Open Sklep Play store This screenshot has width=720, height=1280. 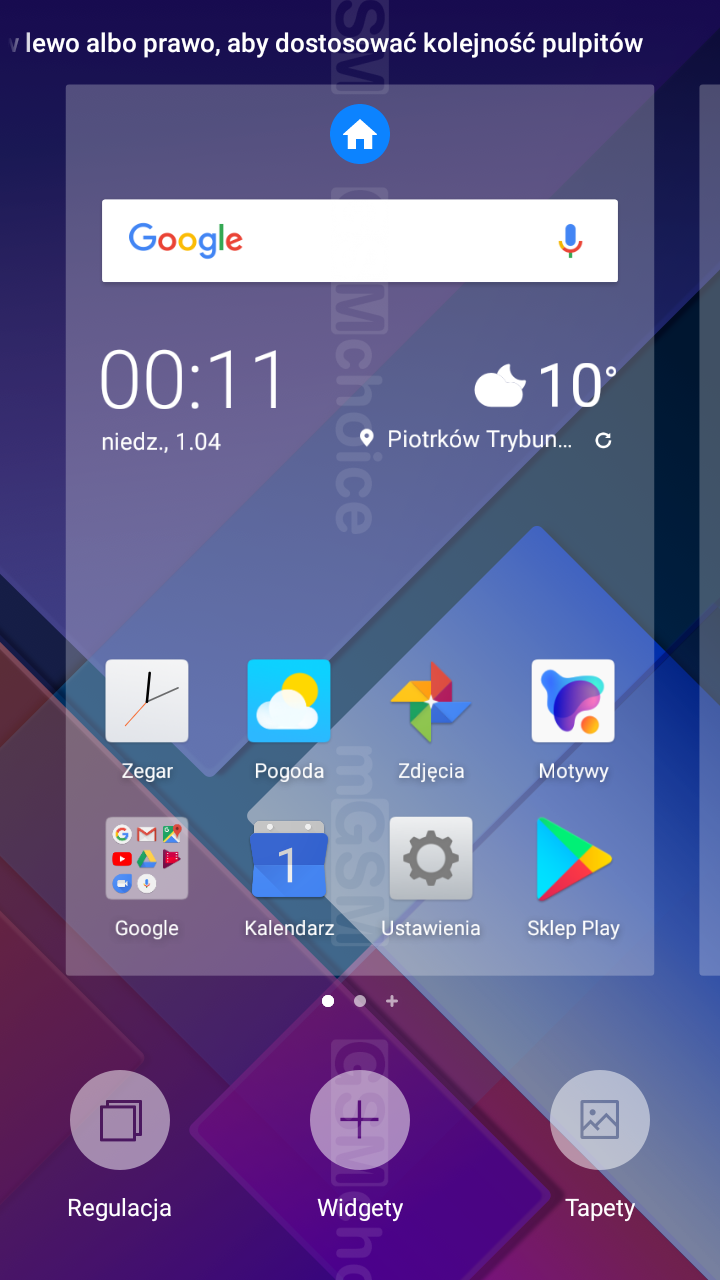coord(573,858)
